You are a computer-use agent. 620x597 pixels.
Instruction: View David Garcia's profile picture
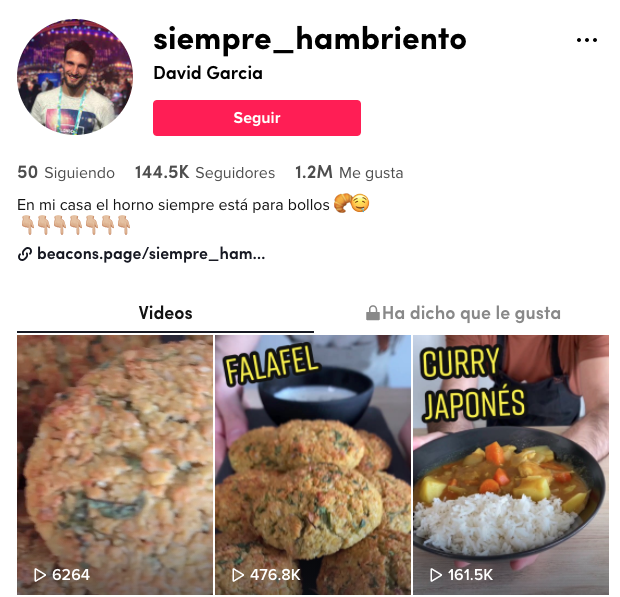tap(76, 77)
